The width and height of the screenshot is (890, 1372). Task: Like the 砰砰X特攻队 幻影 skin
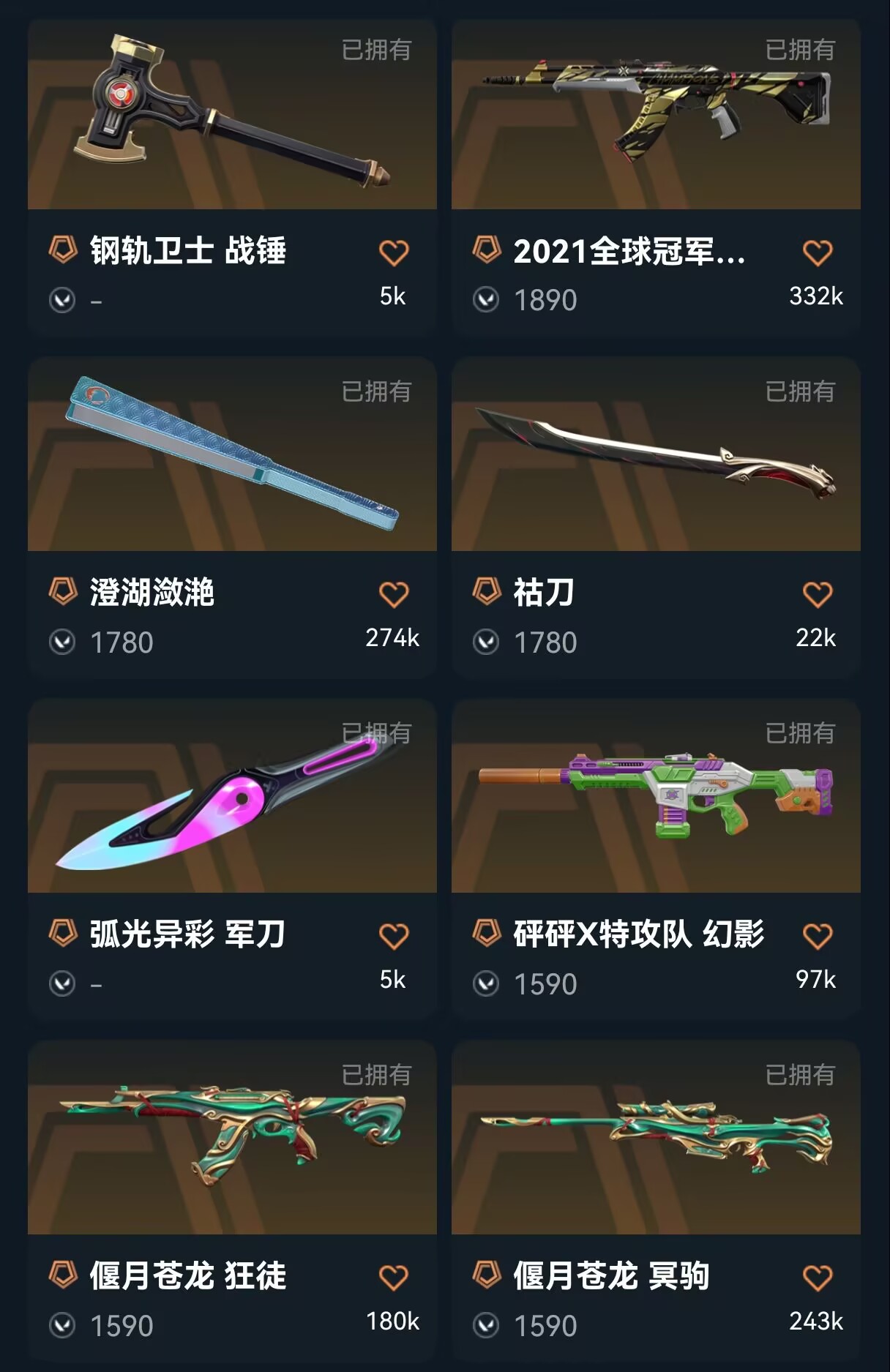click(818, 936)
